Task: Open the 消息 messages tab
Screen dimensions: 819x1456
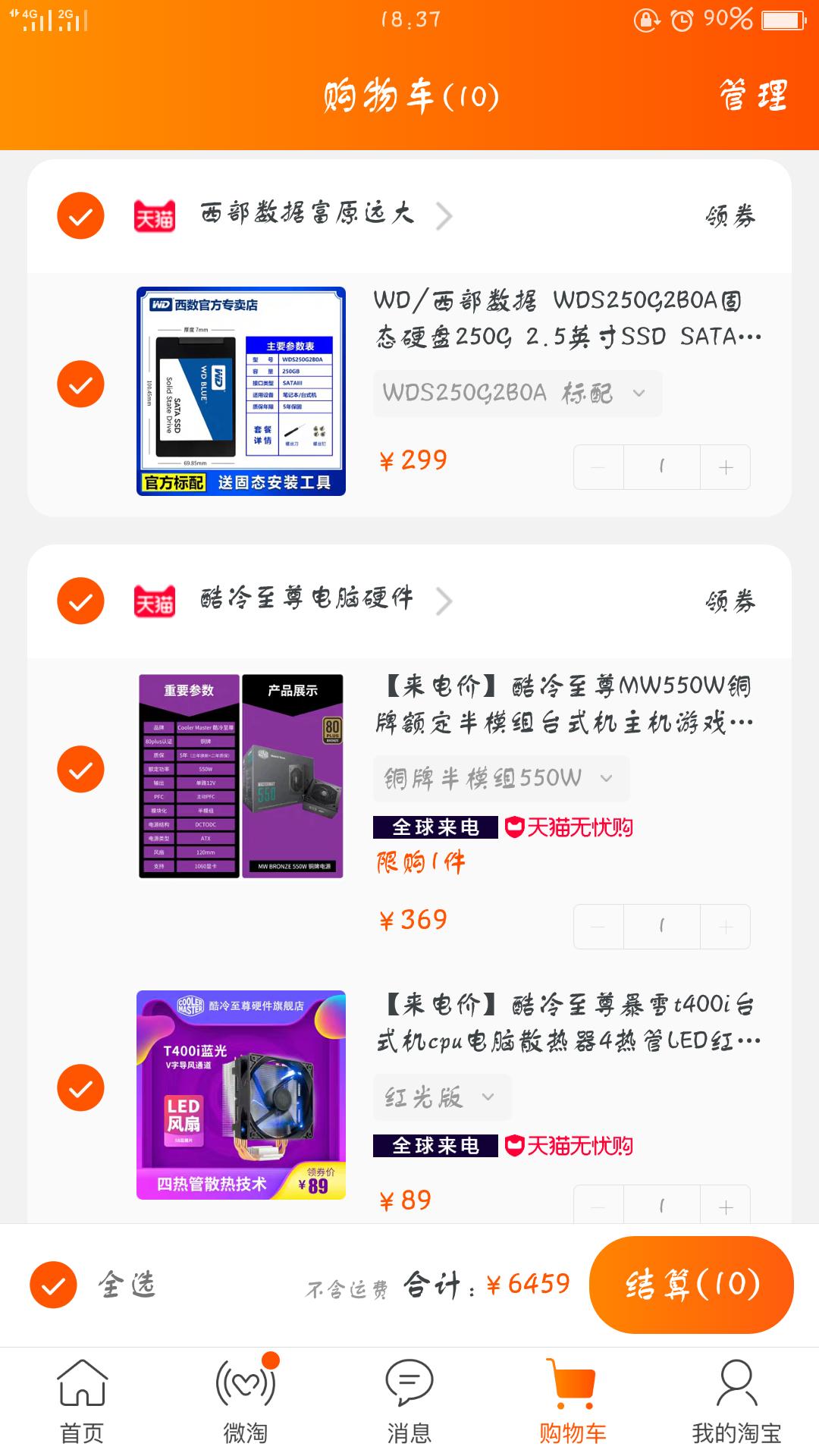Action: pos(409,1401)
